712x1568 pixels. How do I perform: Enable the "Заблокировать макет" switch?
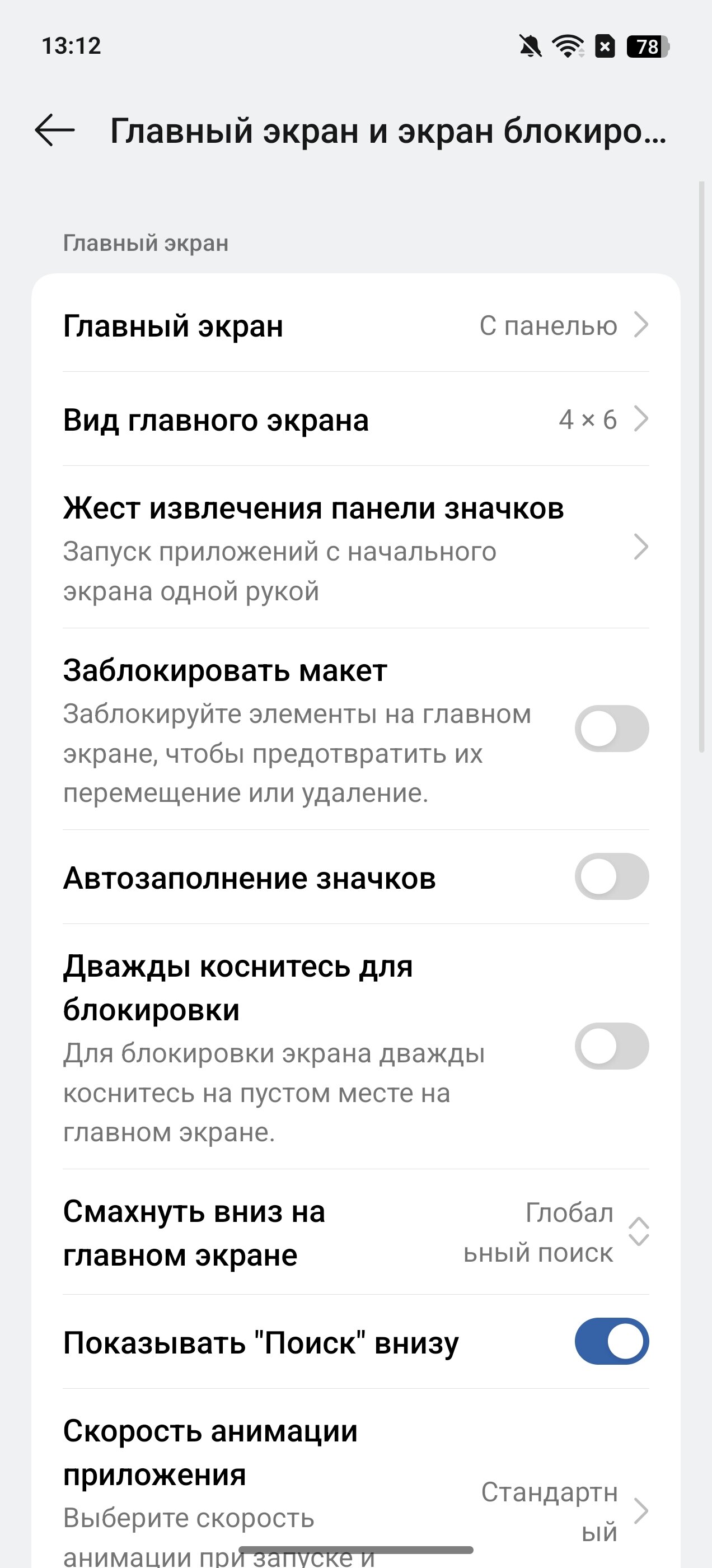[612, 729]
